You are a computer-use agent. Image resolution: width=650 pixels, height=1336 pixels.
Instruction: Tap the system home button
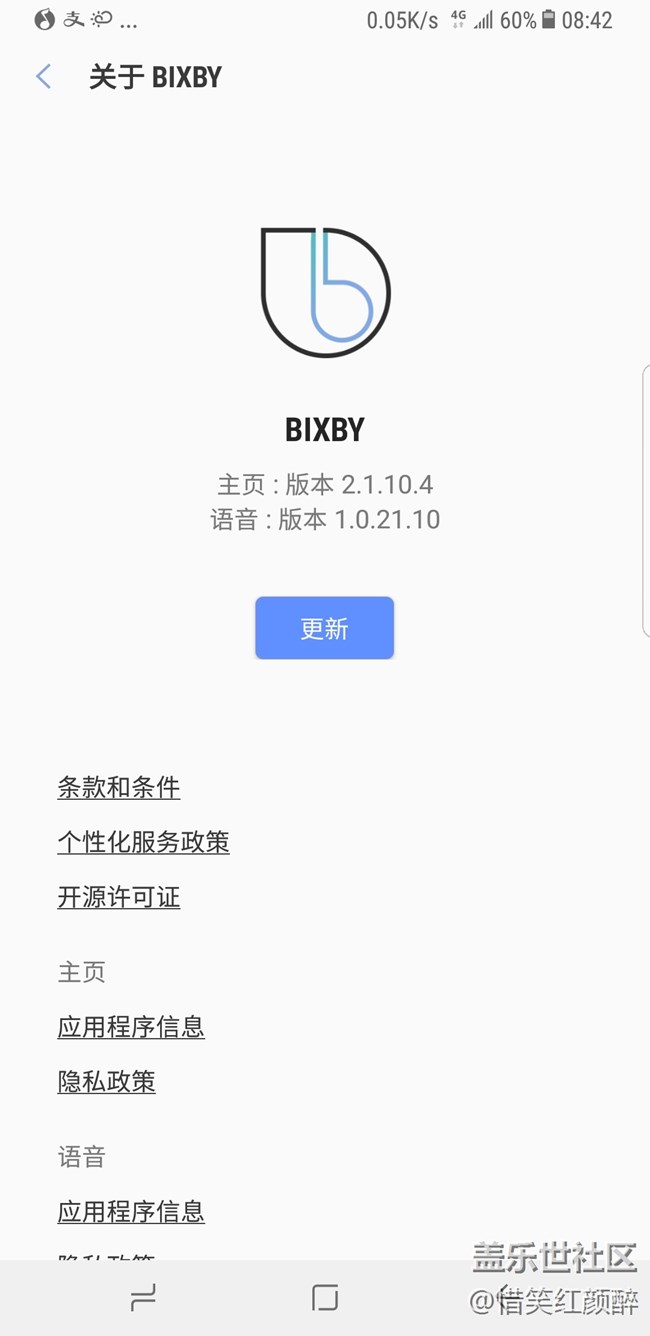tap(324, 1297)
